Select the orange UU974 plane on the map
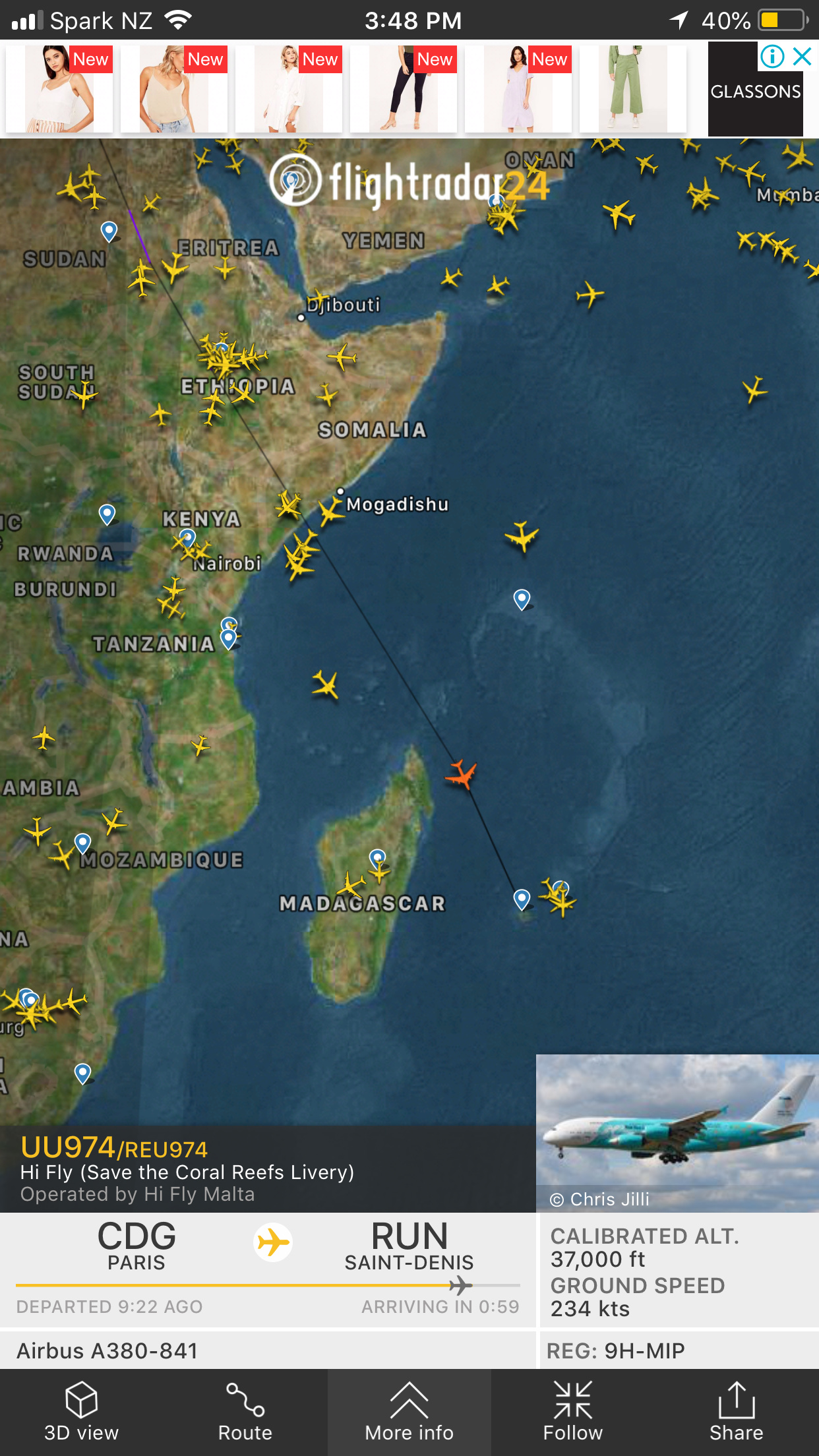This screenshot has width=819, height=1456. pos(462,773)
